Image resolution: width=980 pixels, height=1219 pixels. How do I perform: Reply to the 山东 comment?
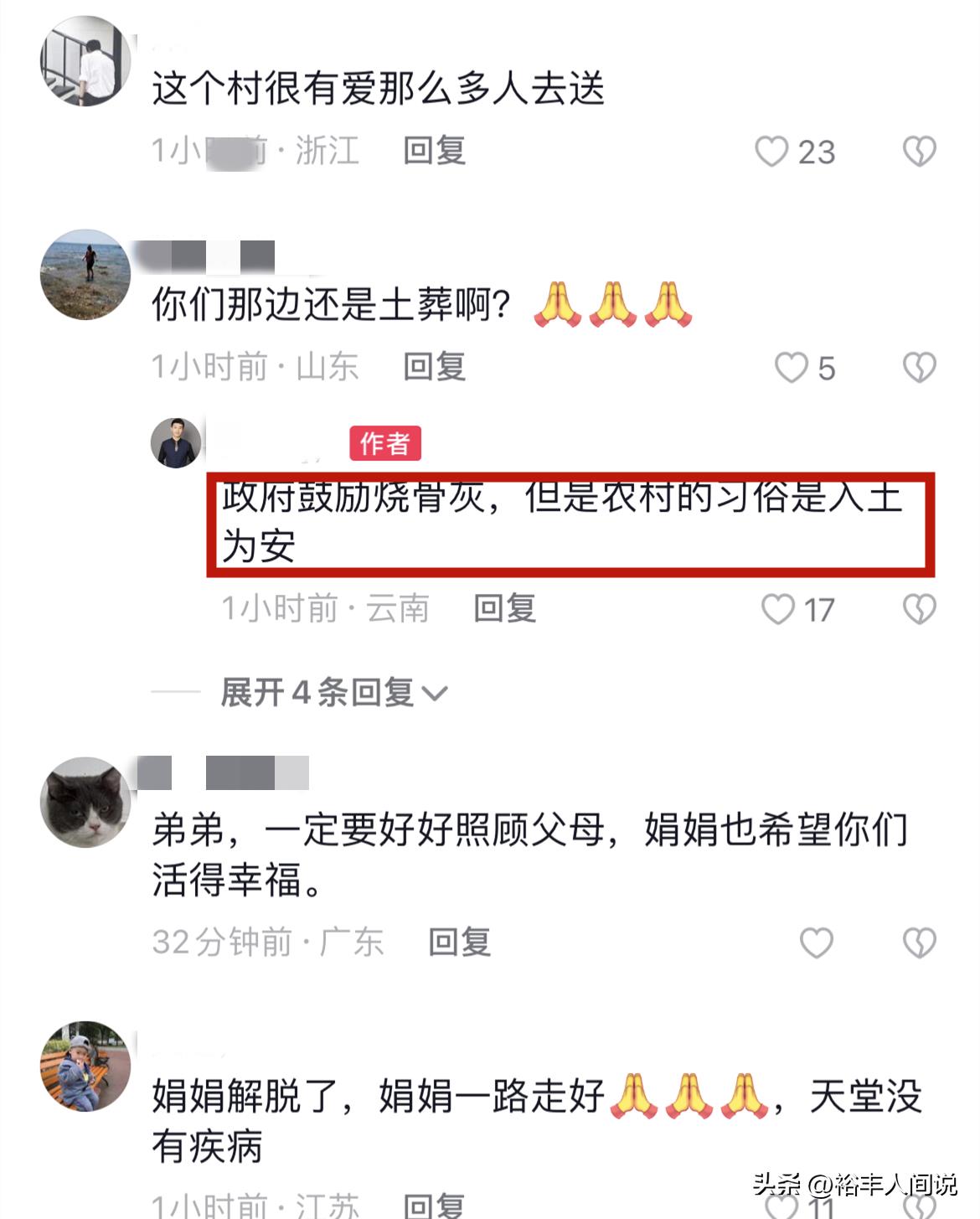(434, 367)
